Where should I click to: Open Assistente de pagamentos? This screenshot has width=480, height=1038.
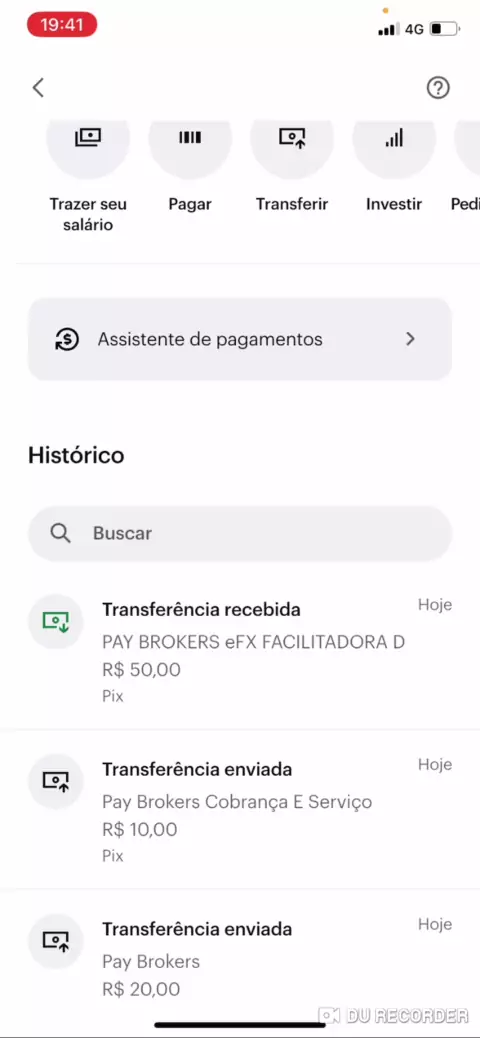tap(240, 339)
